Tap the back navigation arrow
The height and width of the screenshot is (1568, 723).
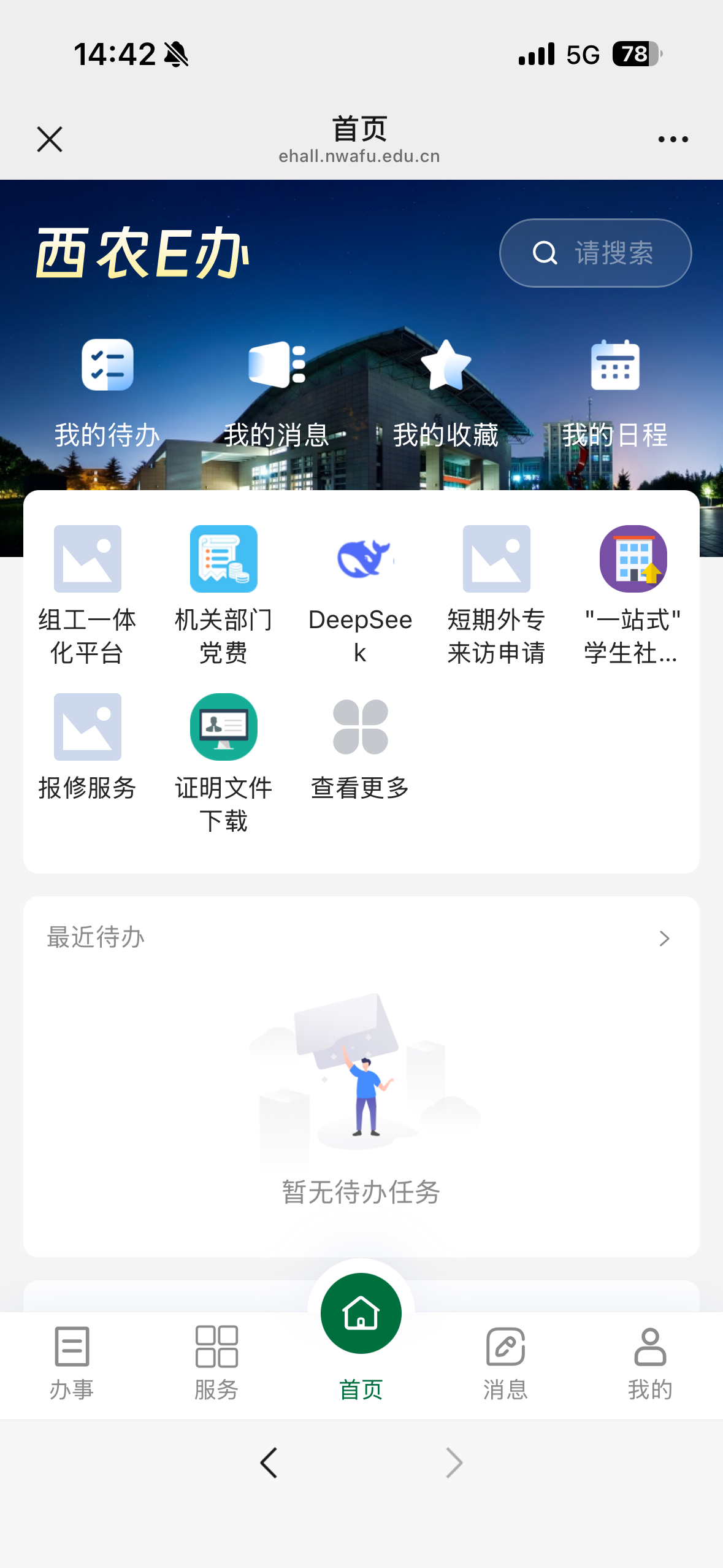coord(268,1462)
